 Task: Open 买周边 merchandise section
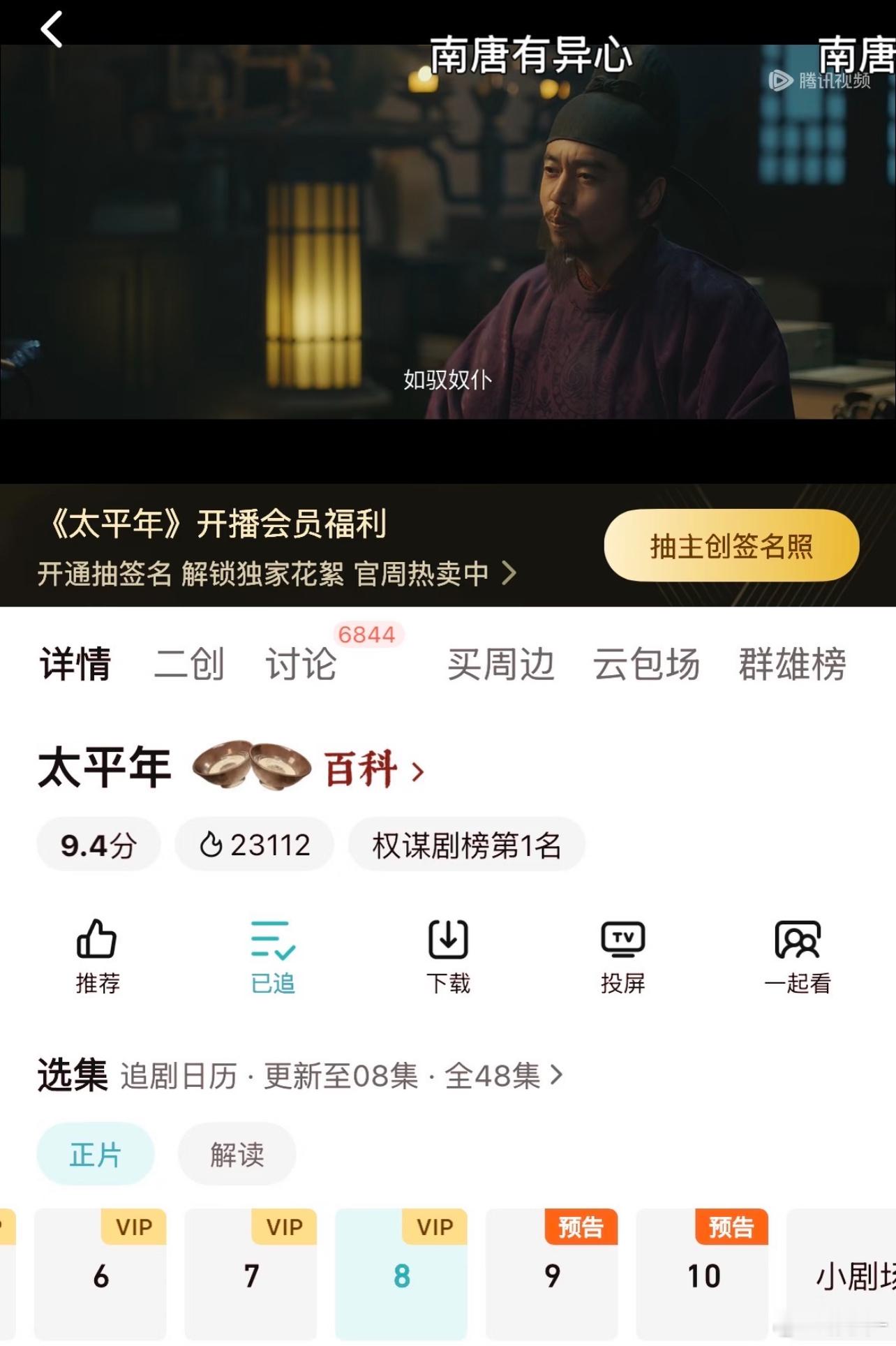(x=502, y=665)
